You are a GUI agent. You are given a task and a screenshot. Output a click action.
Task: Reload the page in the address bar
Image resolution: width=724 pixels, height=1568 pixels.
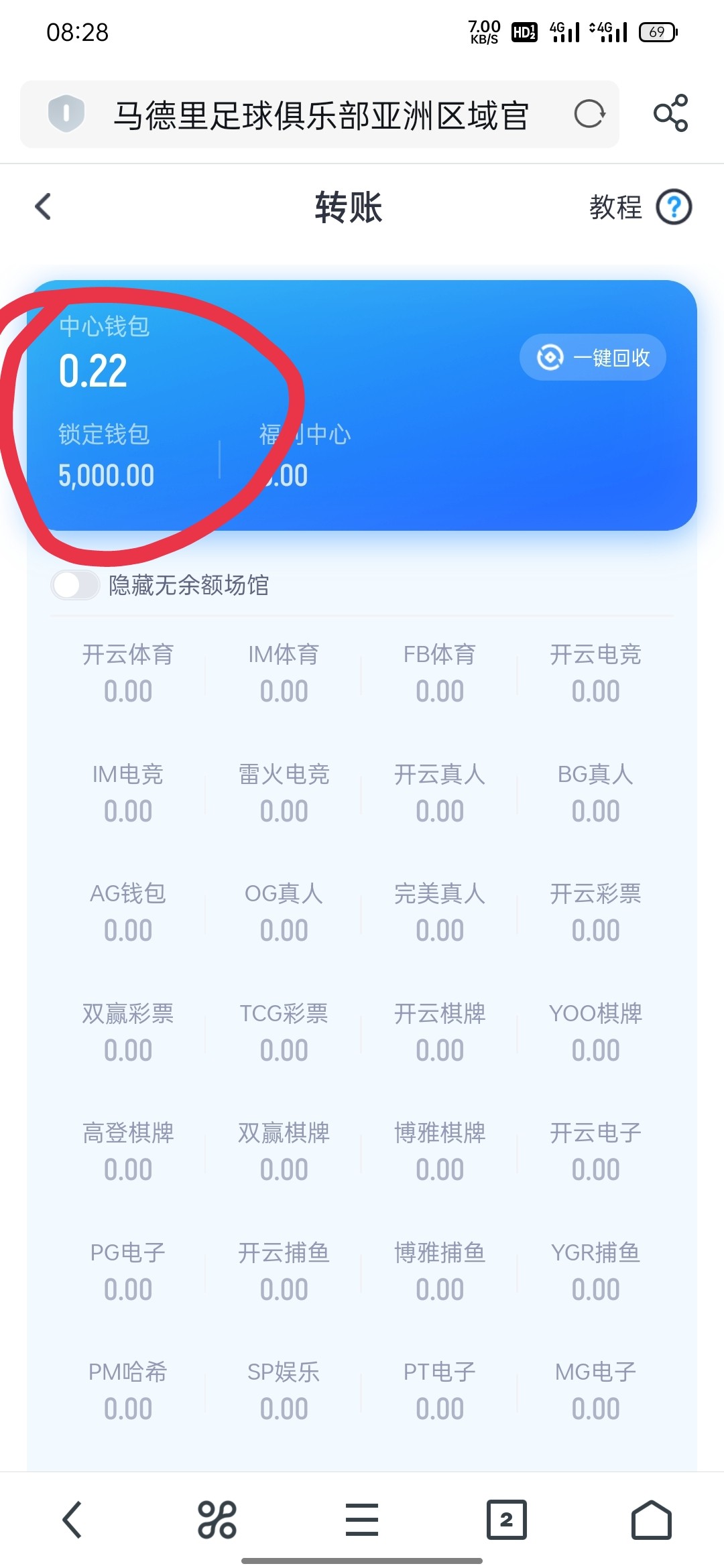tap(589, 114)
